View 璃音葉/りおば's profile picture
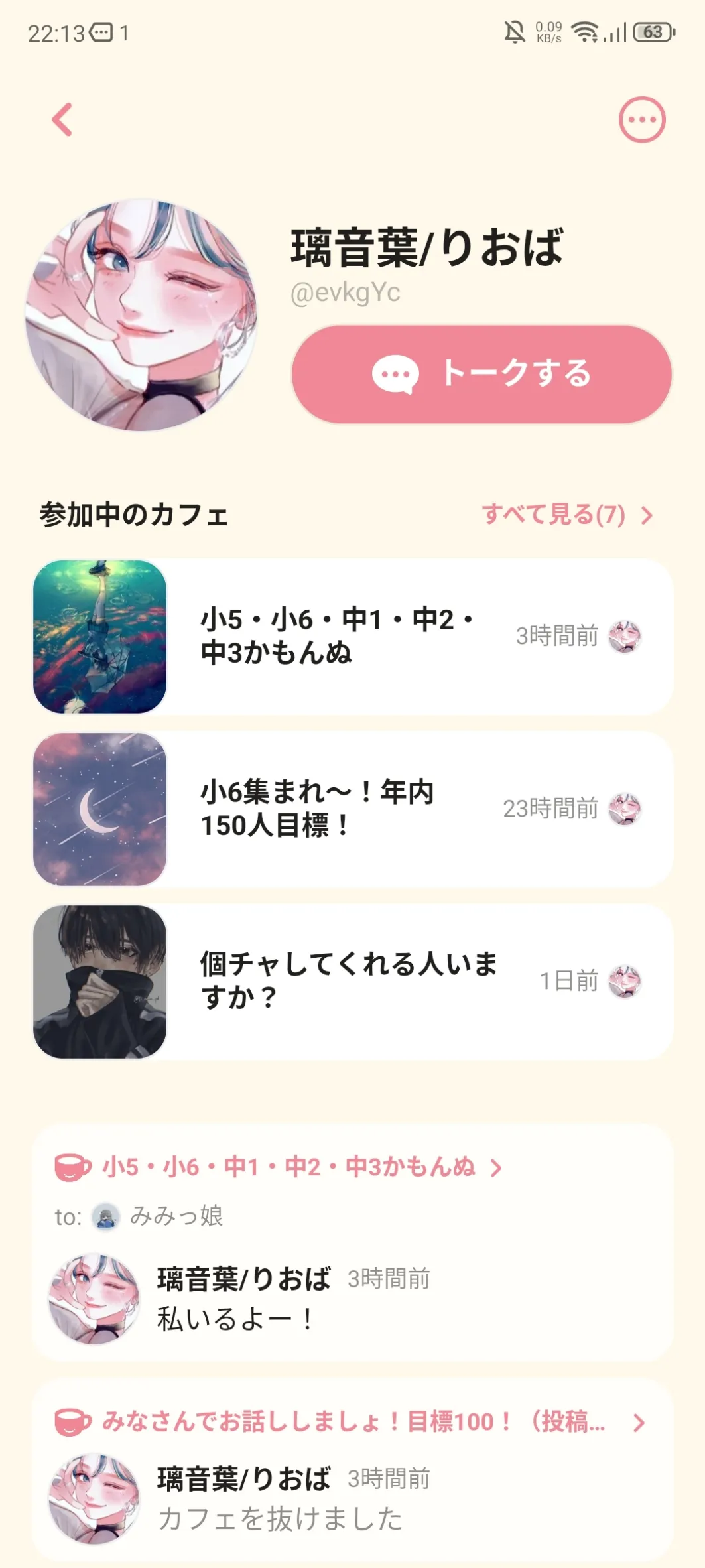 click(141, 316)
